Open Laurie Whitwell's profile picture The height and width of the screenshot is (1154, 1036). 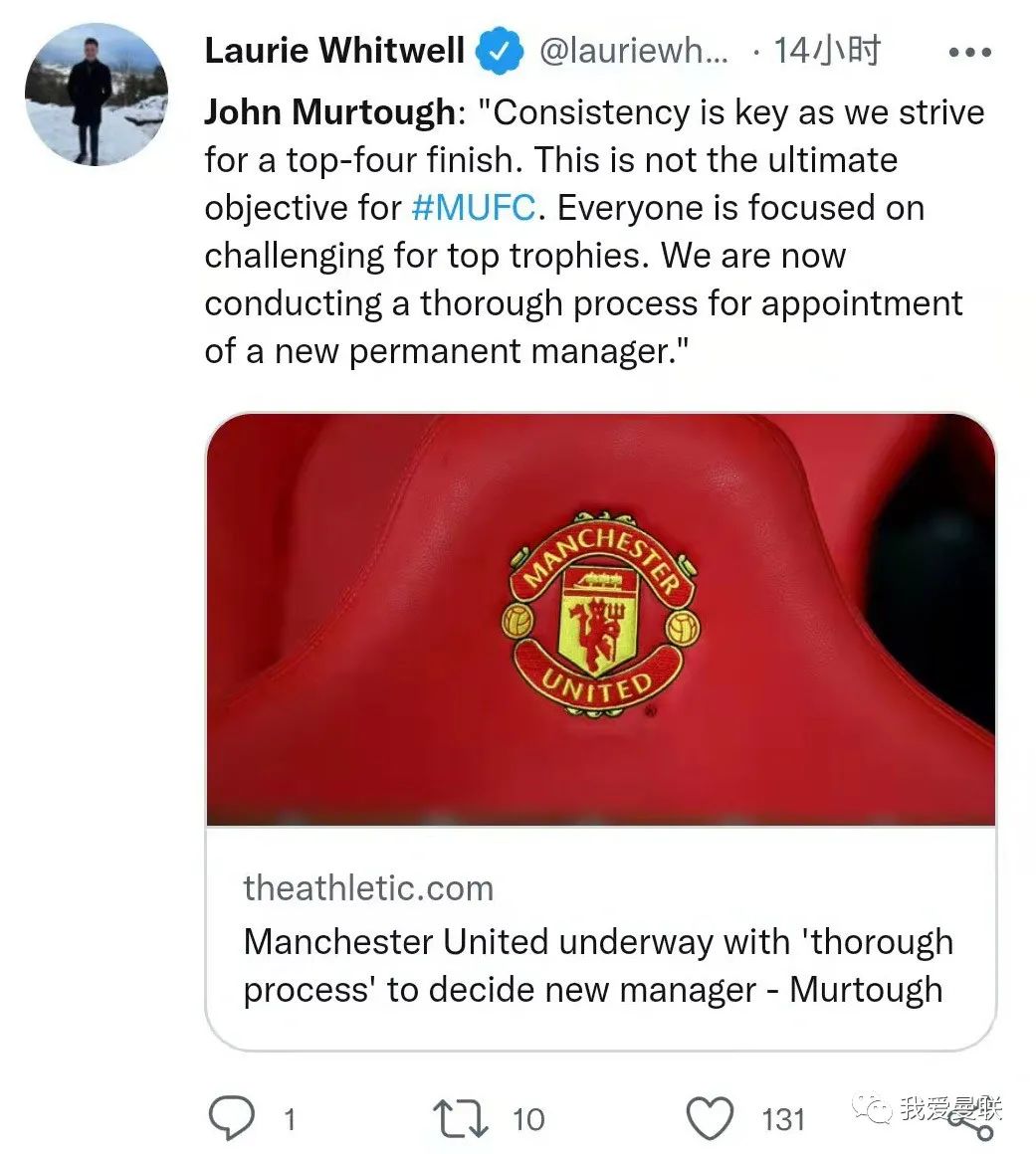[x=97, y=95]
